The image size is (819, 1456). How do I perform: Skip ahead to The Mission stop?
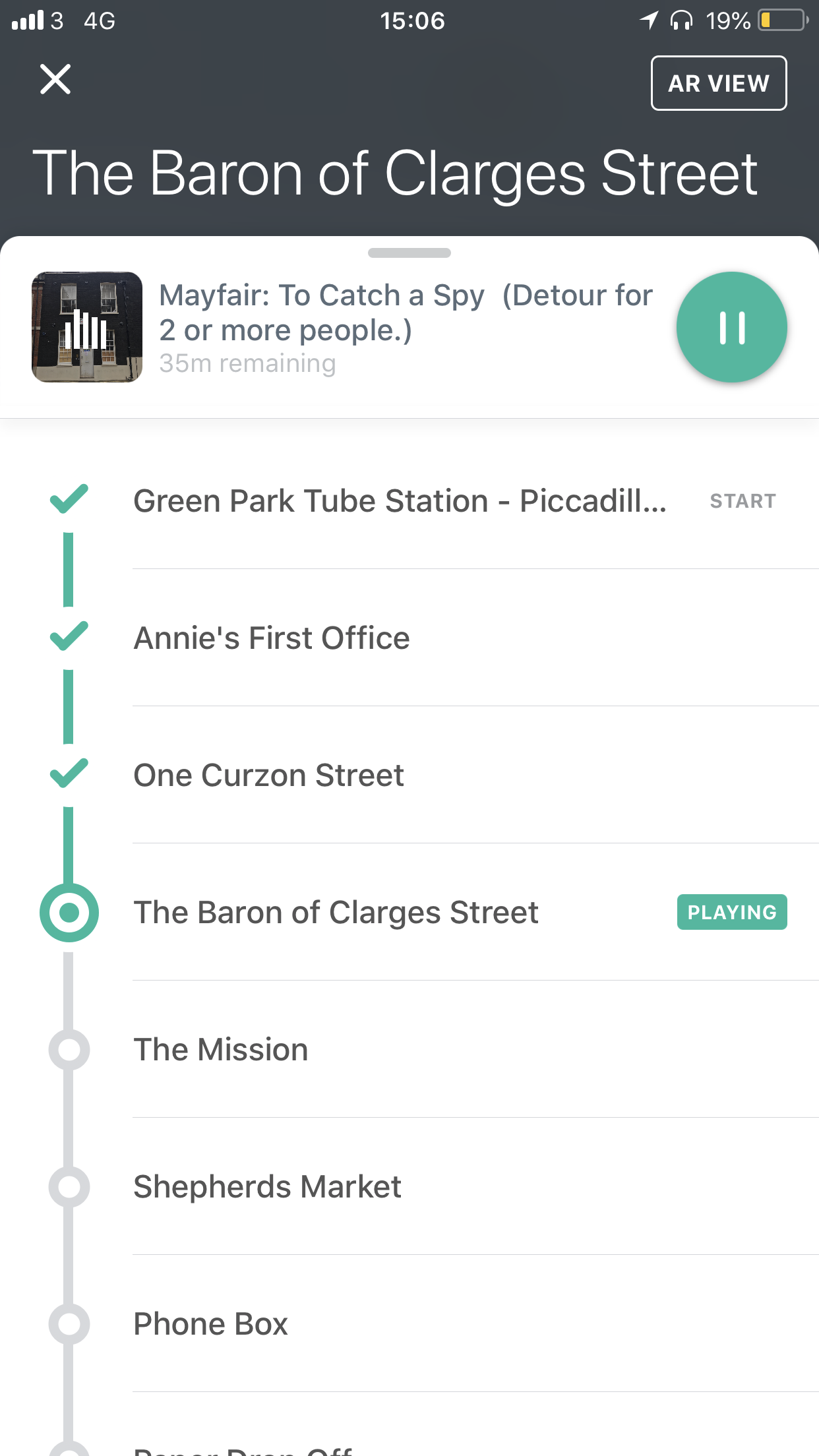[x=409, y=1049]
